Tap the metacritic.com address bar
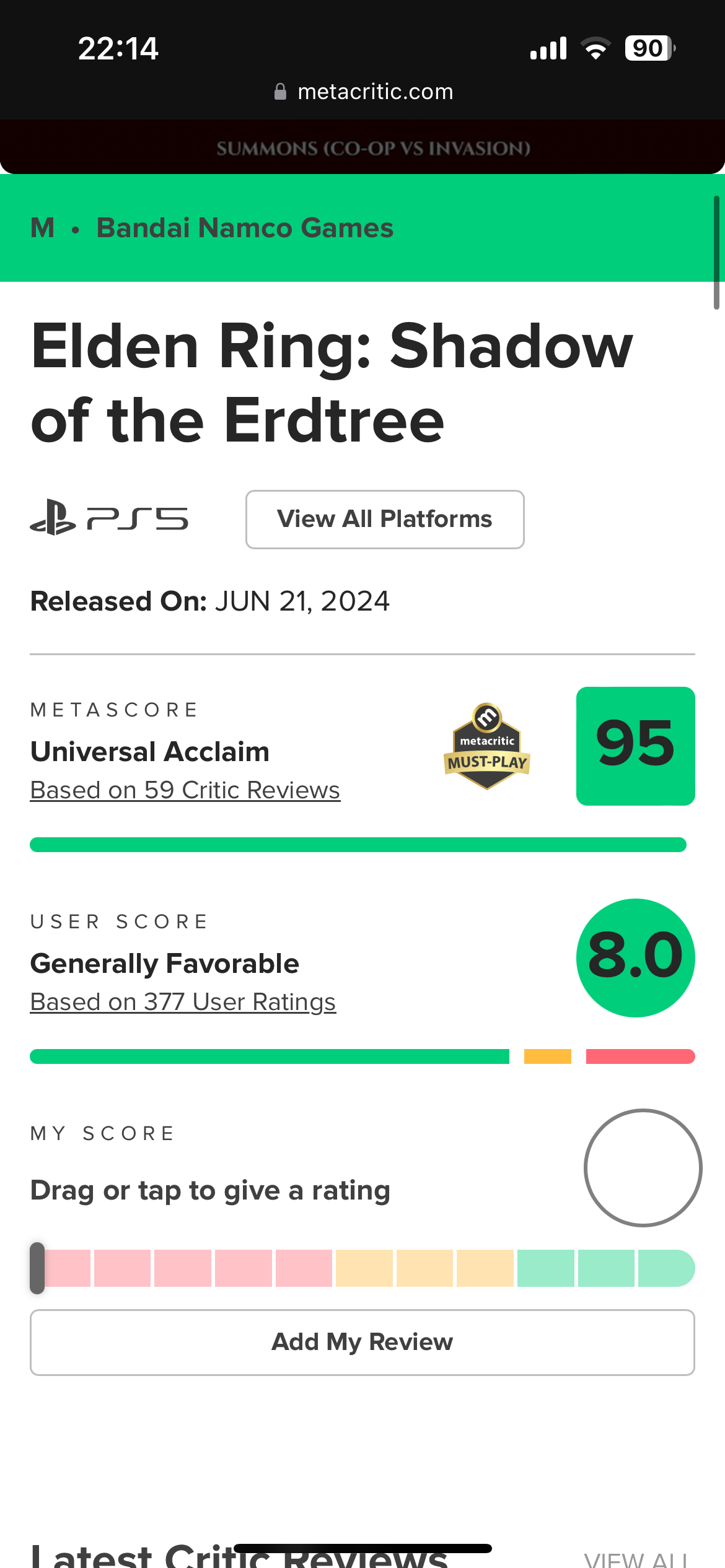 (x=364, y=92)
